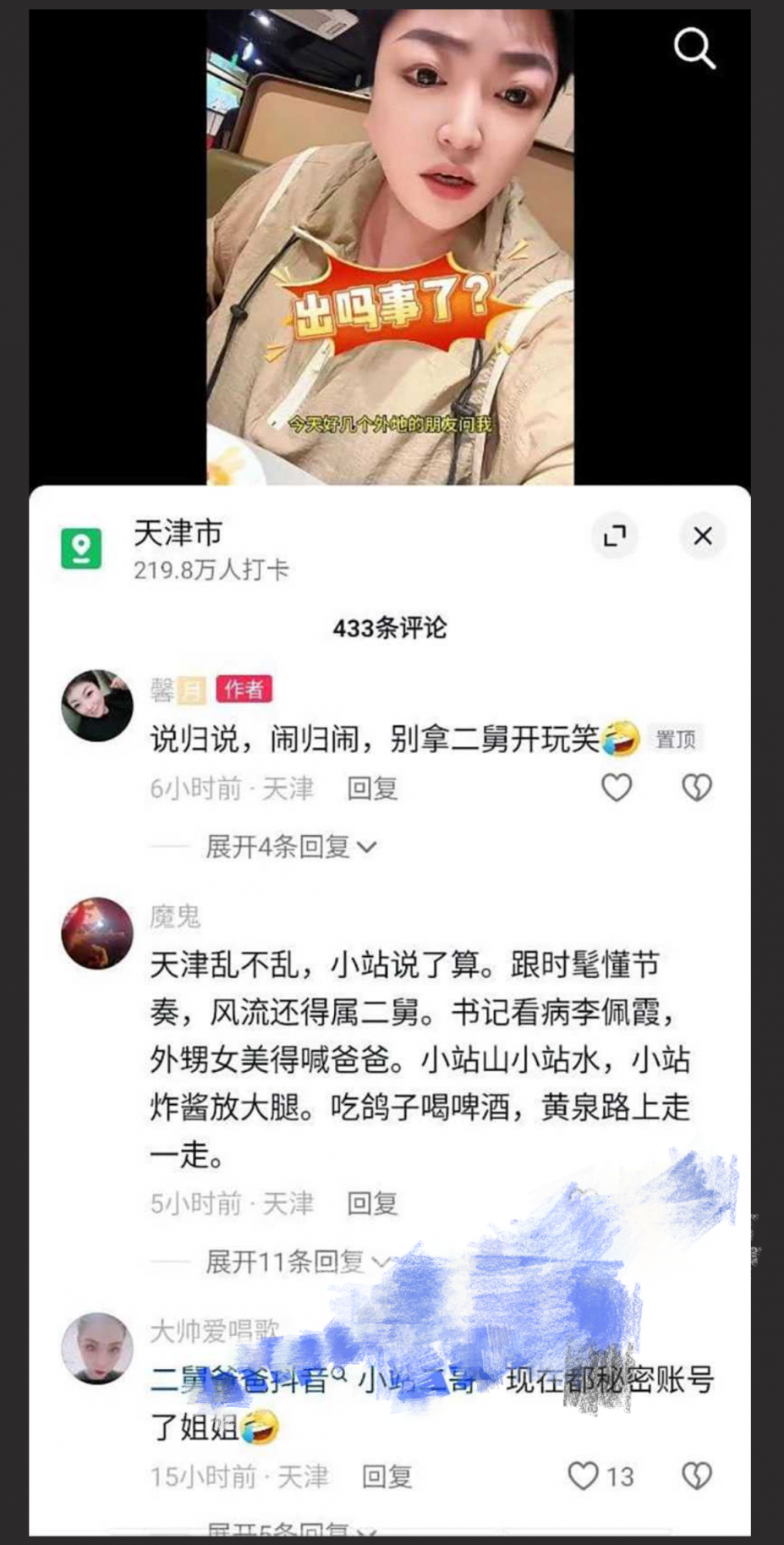
Task: Tap the search magnifier icon
Action: point(695,48)
